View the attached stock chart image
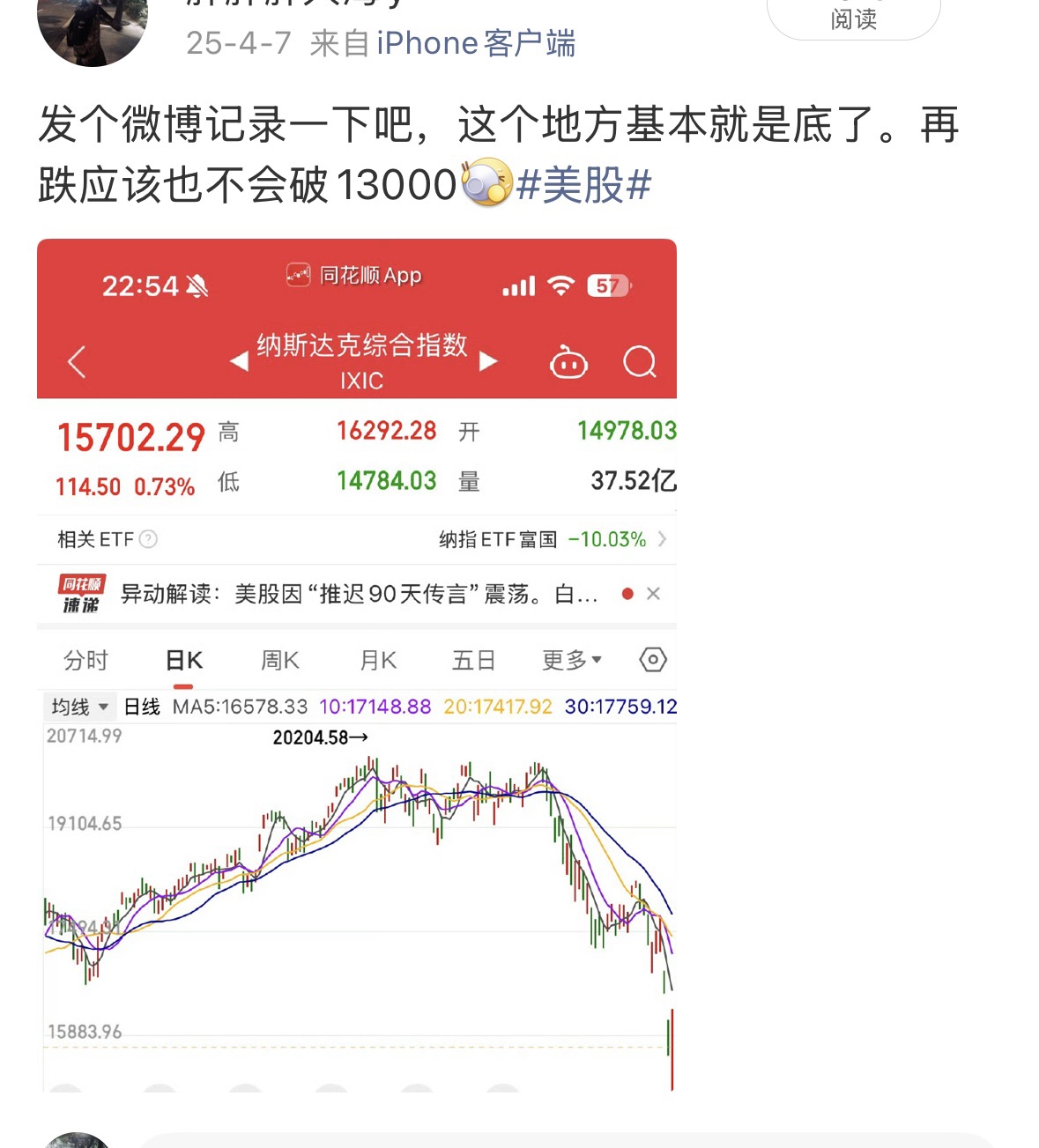The height and width of the screenshot is (1148, 1039). [357, 665]
